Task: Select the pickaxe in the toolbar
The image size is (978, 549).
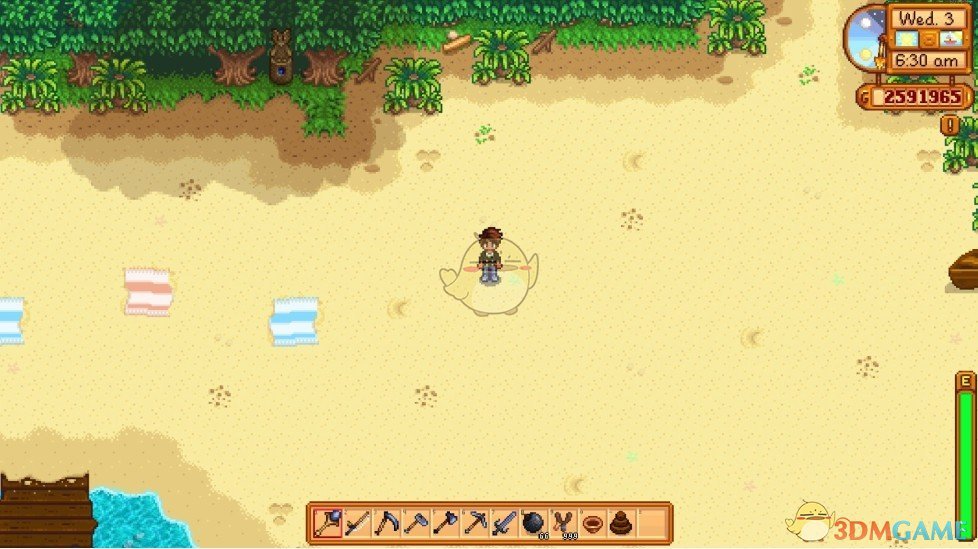Action: 474,522
